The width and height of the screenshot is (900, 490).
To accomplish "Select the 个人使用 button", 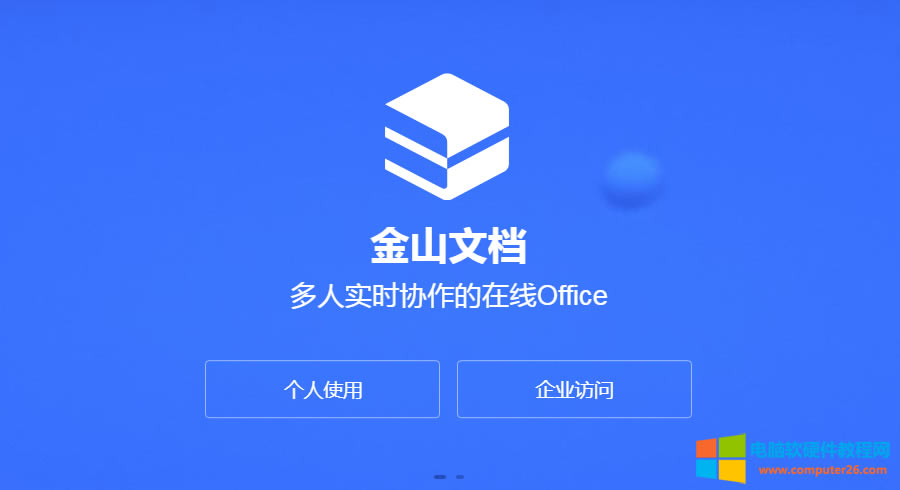I will pos(322,389).
